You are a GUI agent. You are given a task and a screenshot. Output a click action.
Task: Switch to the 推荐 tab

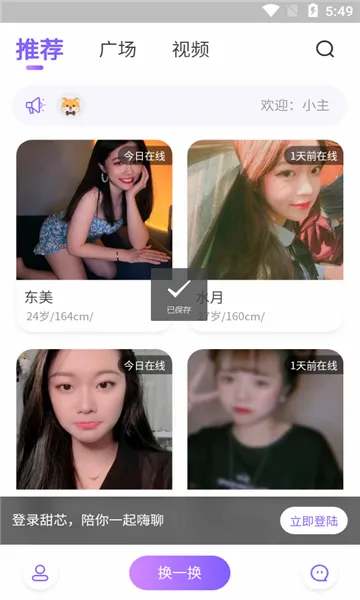(x=40, y=50)
